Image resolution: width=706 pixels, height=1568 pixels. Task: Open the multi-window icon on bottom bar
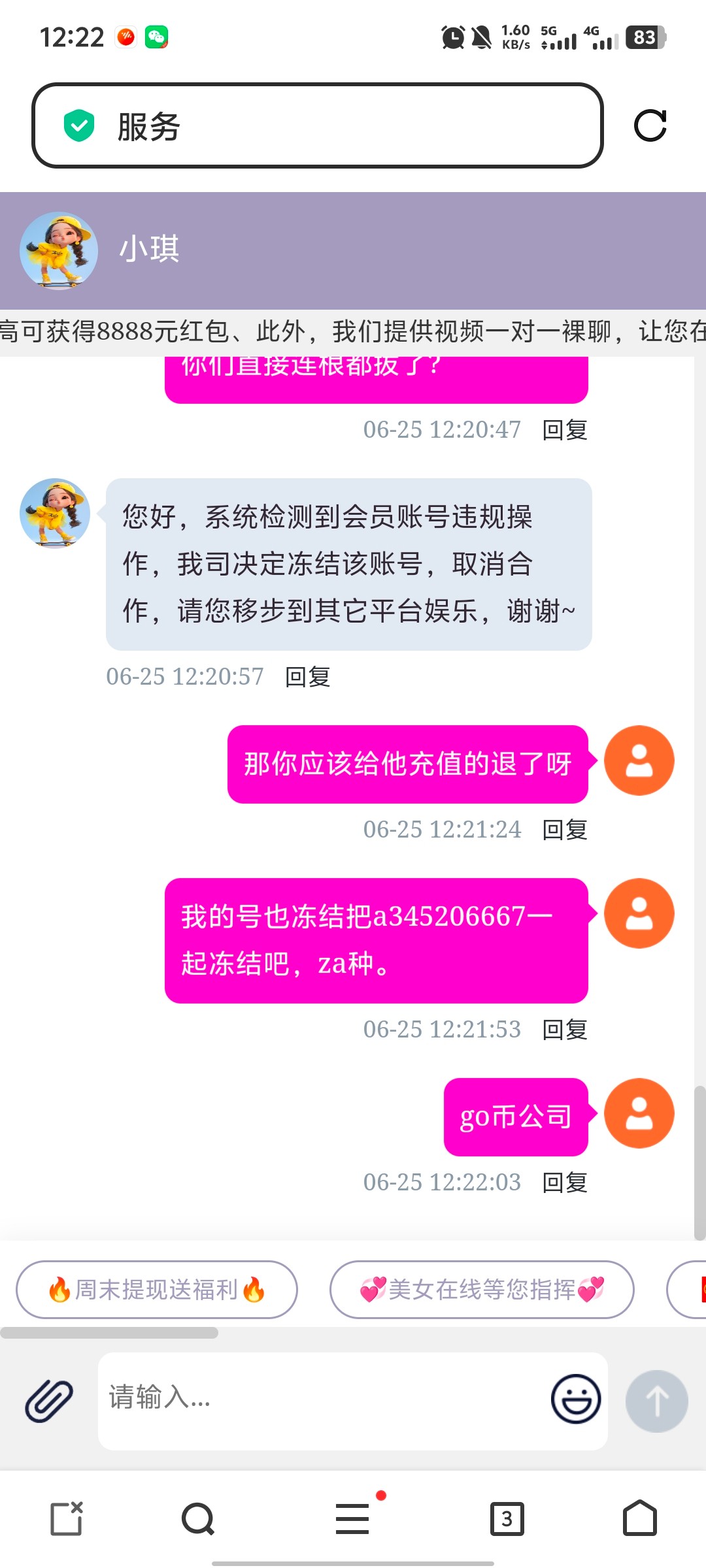pyautogui.click(x=65, y=1518)
